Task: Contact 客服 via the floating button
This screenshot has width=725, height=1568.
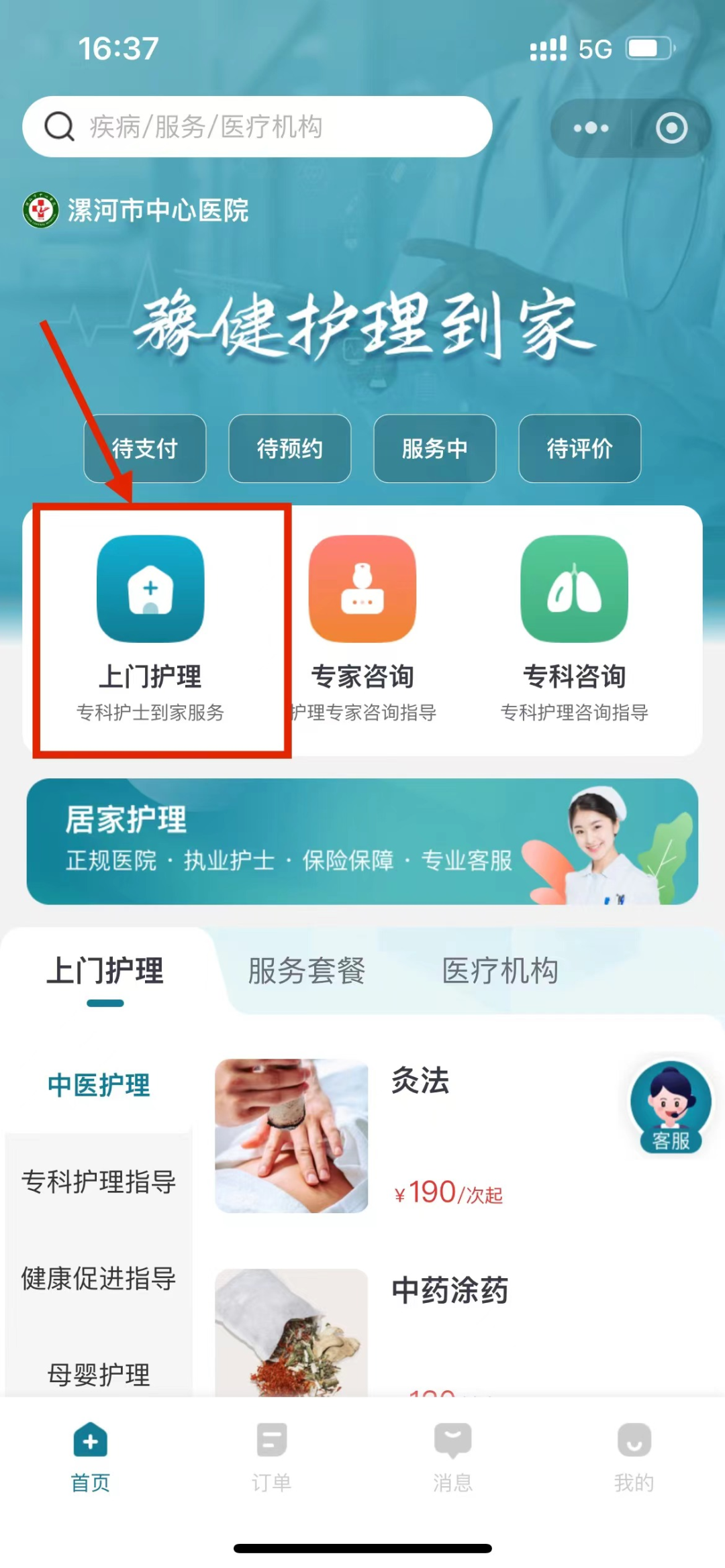Action: (671, 1107)
